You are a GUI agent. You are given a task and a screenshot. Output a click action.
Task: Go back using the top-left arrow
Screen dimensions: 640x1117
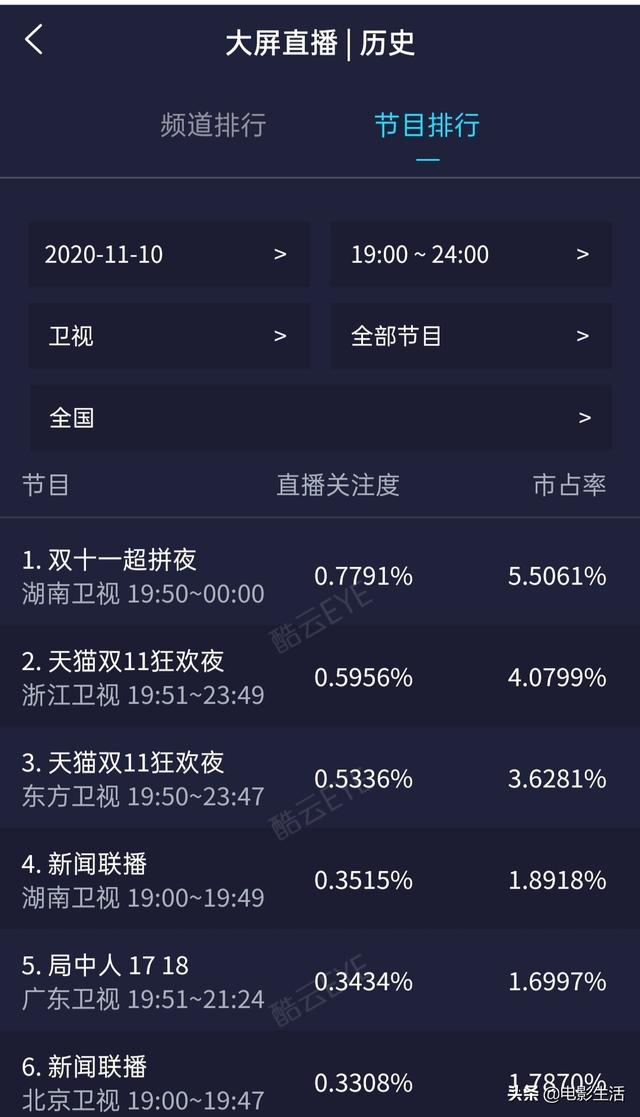(34, 39)
